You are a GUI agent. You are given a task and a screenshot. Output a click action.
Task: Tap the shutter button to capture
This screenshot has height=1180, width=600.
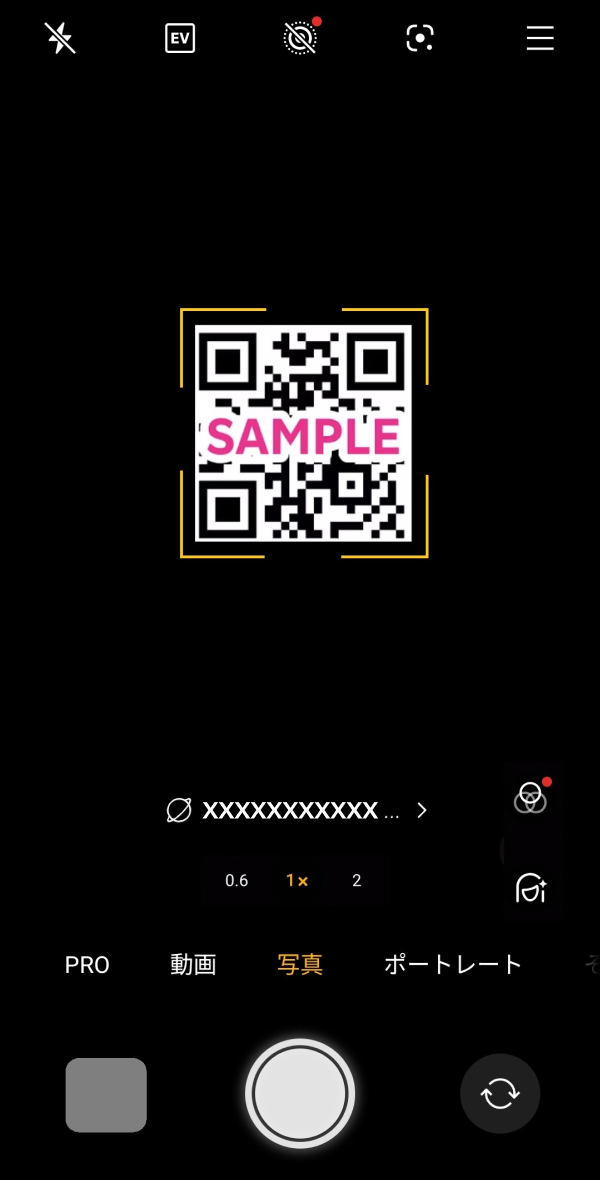[x=300, y=1094]
